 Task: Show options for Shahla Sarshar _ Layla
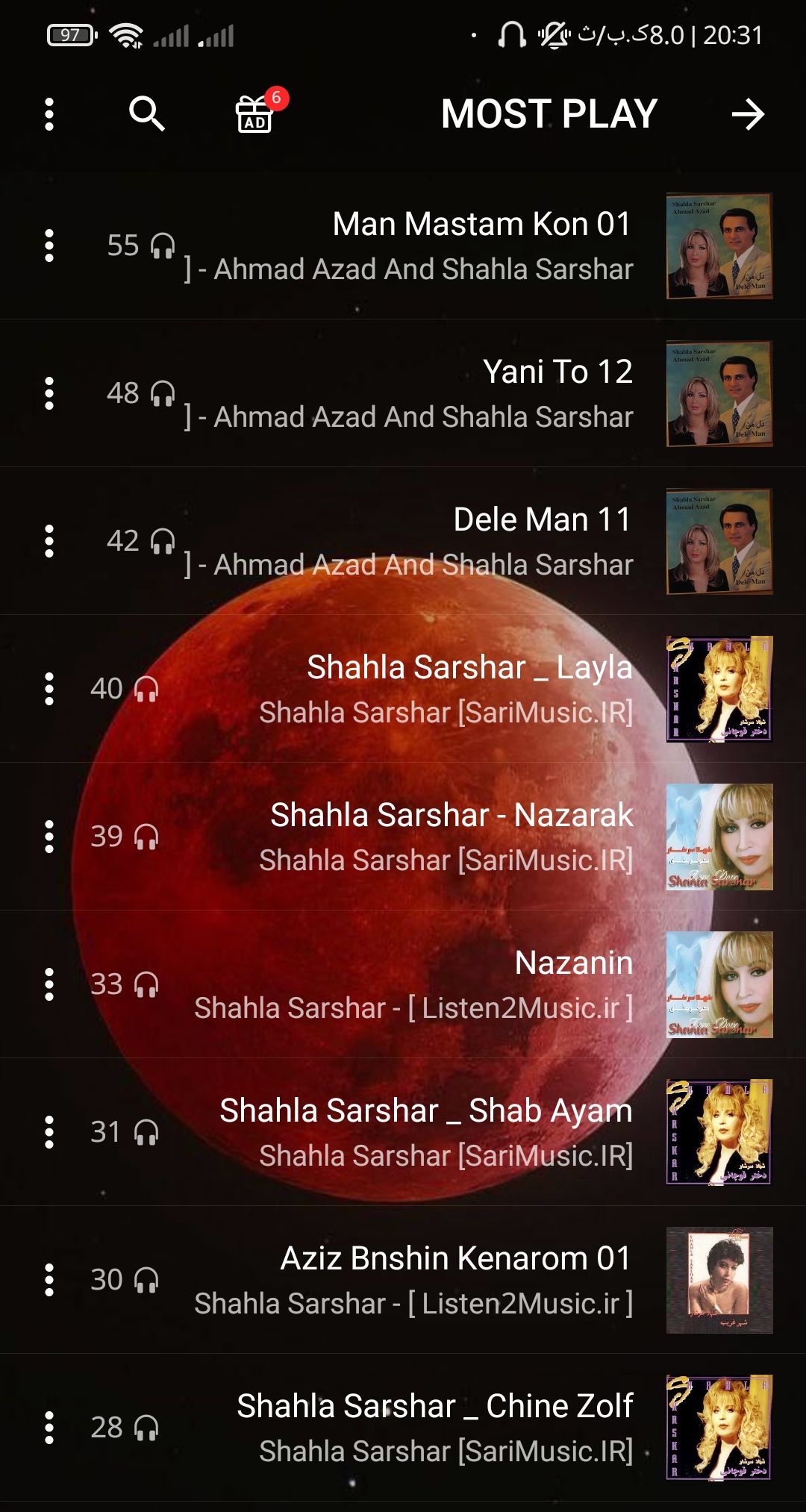pyautogui.click(x=49, y=689)
